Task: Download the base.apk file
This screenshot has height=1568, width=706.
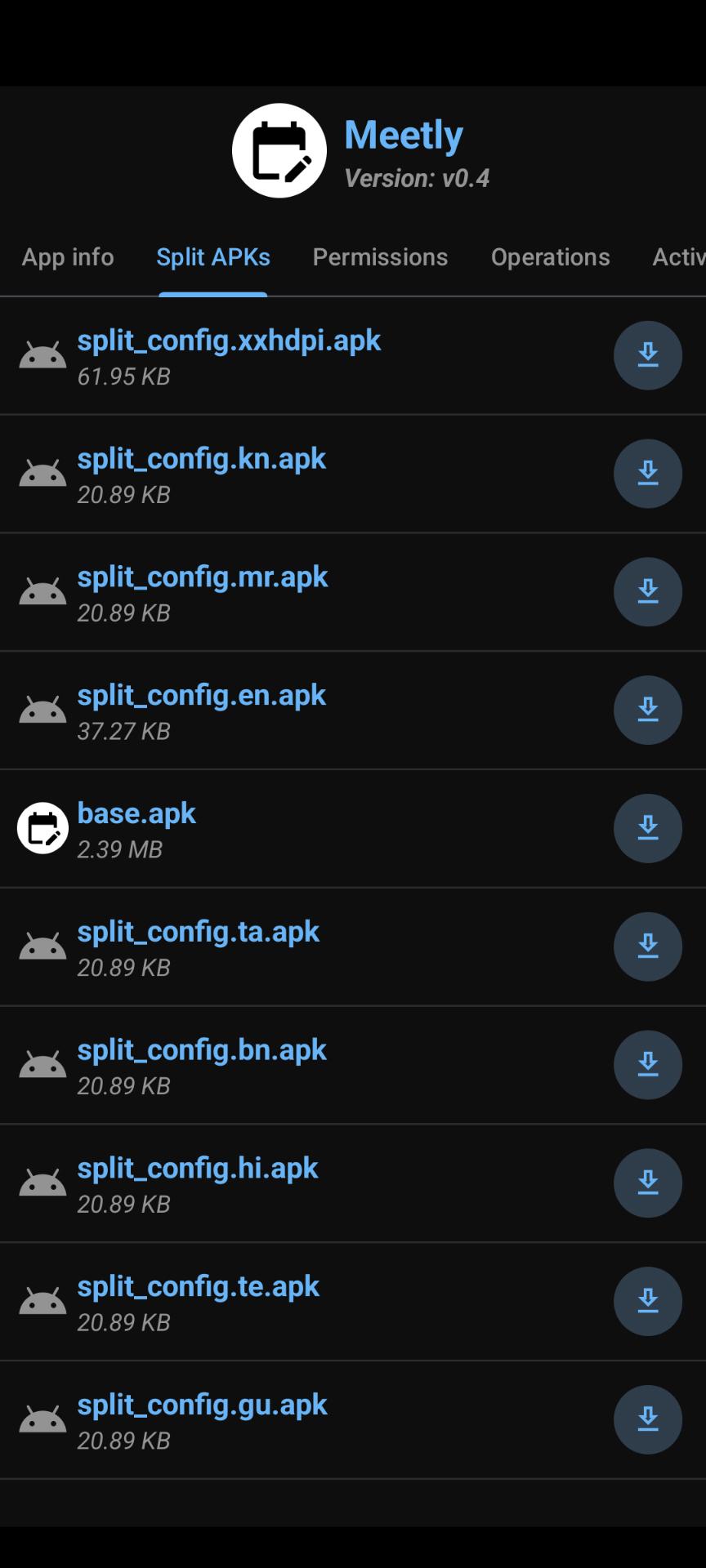Action: tap(648, 828)
